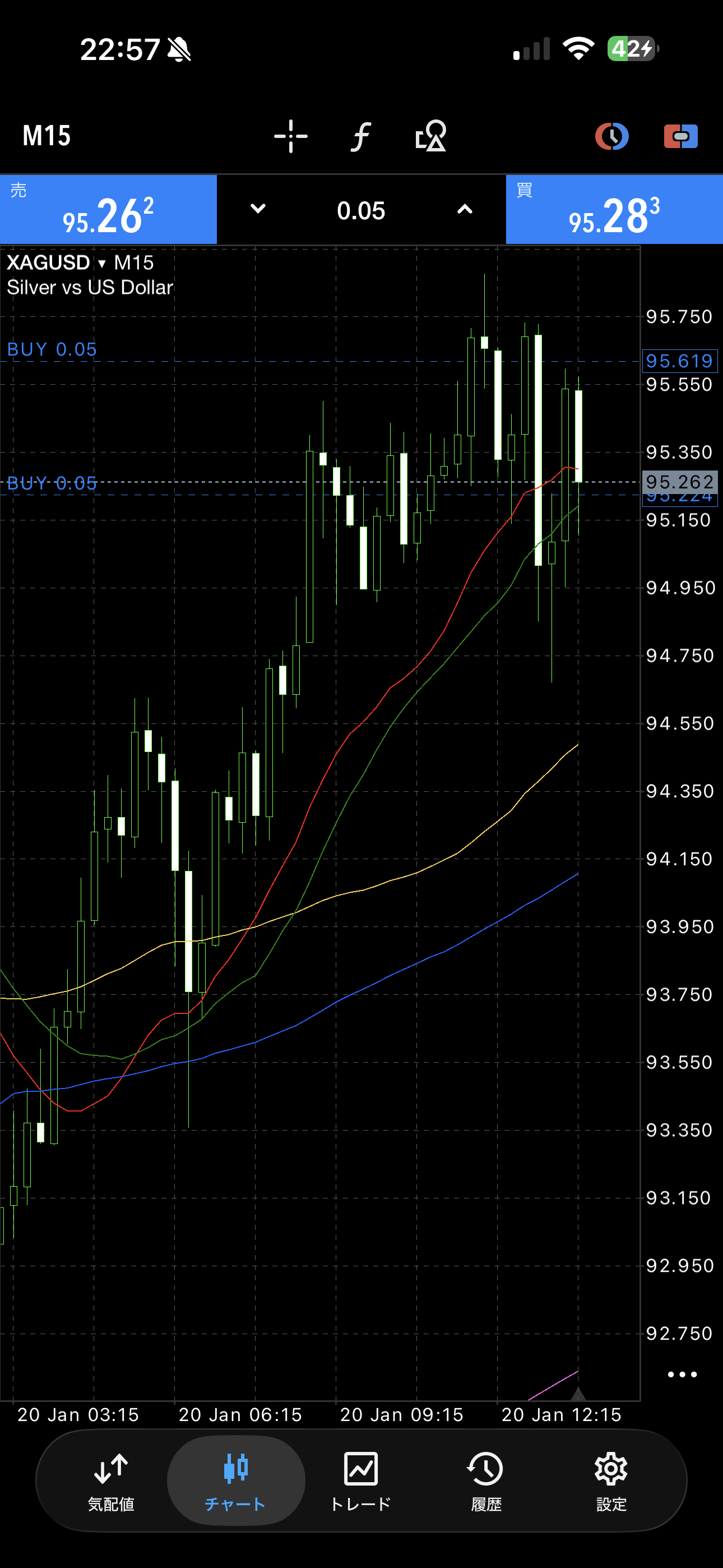Screen dimensions: 723x1568
Task: Decrease the lot size below 0.05
Action: point(258,209)
